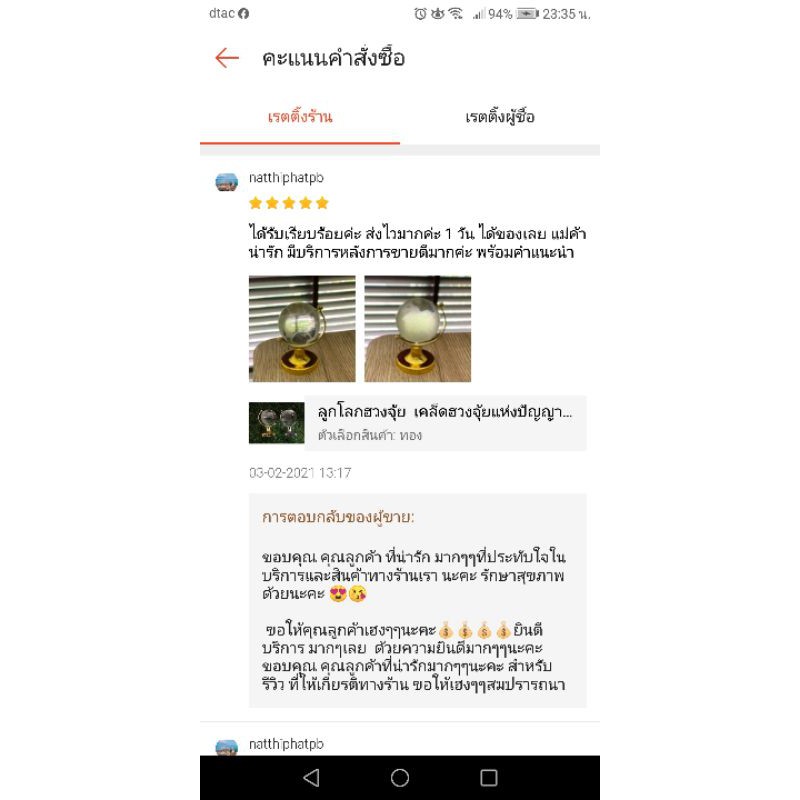This screenshot has height=800, width=800.
Task: Switch to the เรตติ้งร้าน tab
Action: coord(300,117)
